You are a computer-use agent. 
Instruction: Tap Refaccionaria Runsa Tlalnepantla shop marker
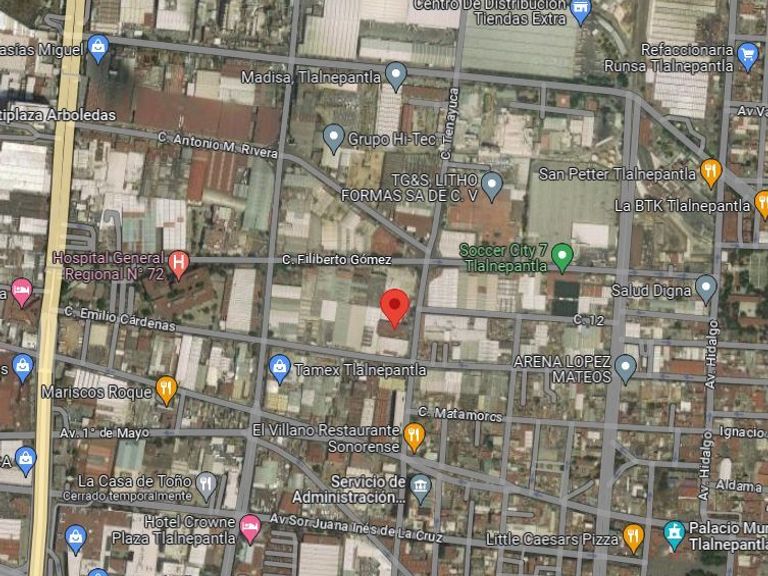click(748, 55)
